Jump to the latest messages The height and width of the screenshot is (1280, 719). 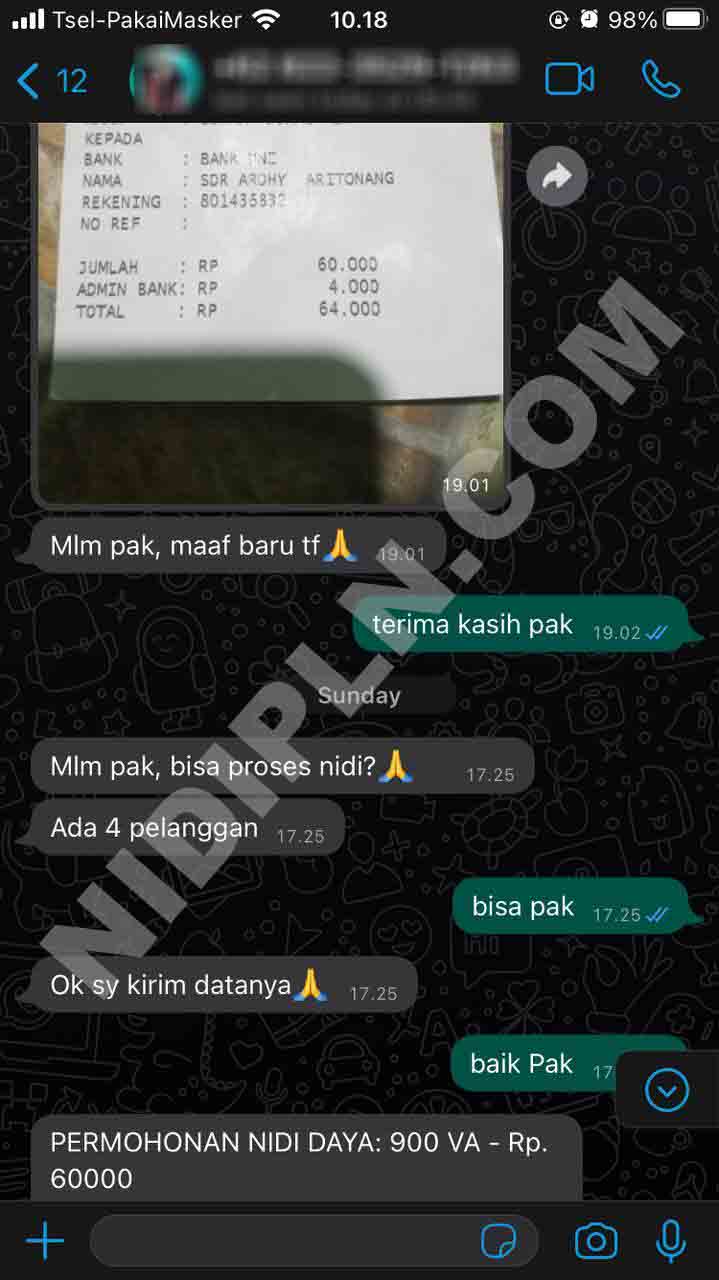pos(667,1090)
